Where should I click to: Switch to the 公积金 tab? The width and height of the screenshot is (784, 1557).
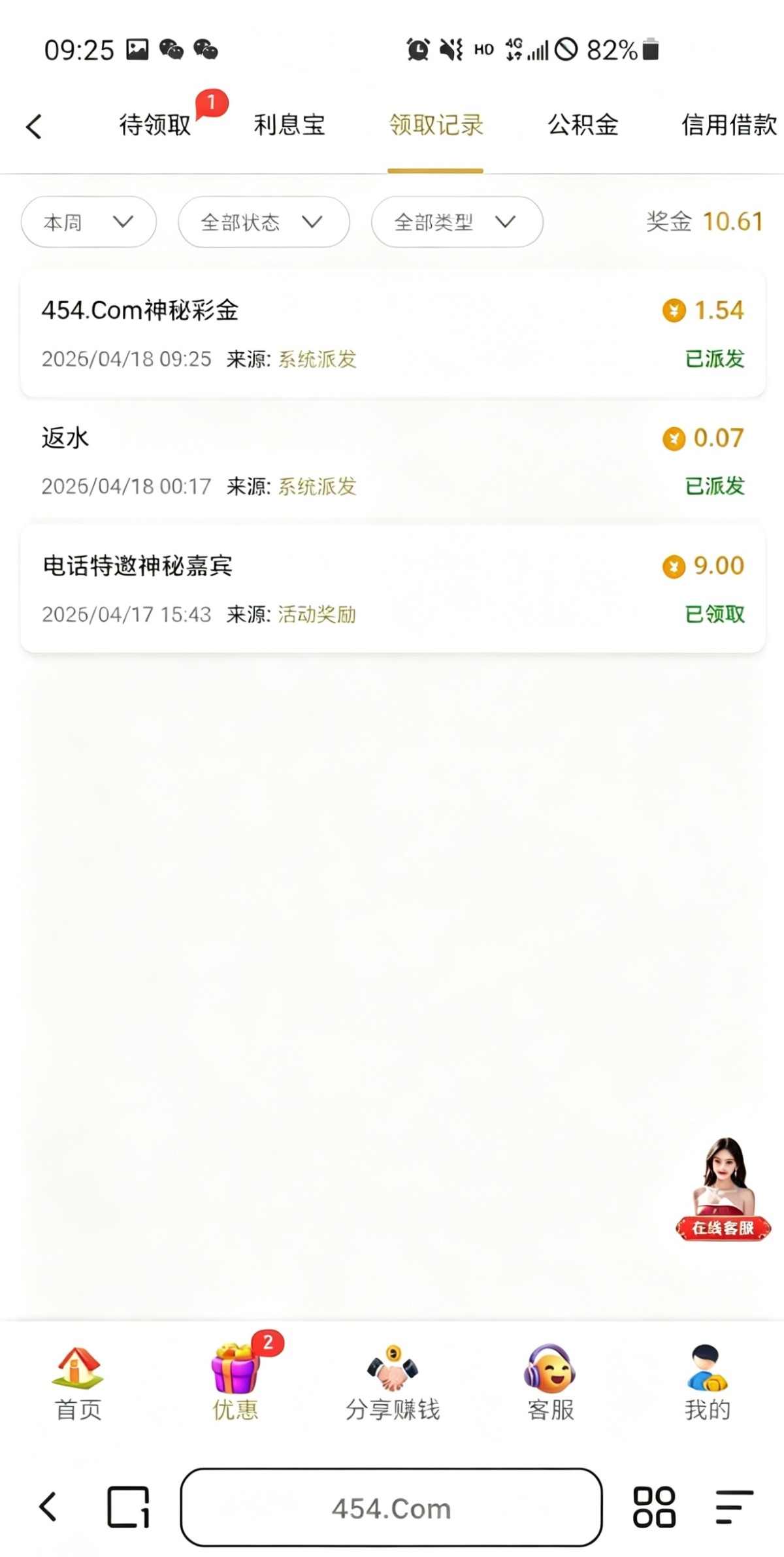pyautogui.click(x=583, y=125)
